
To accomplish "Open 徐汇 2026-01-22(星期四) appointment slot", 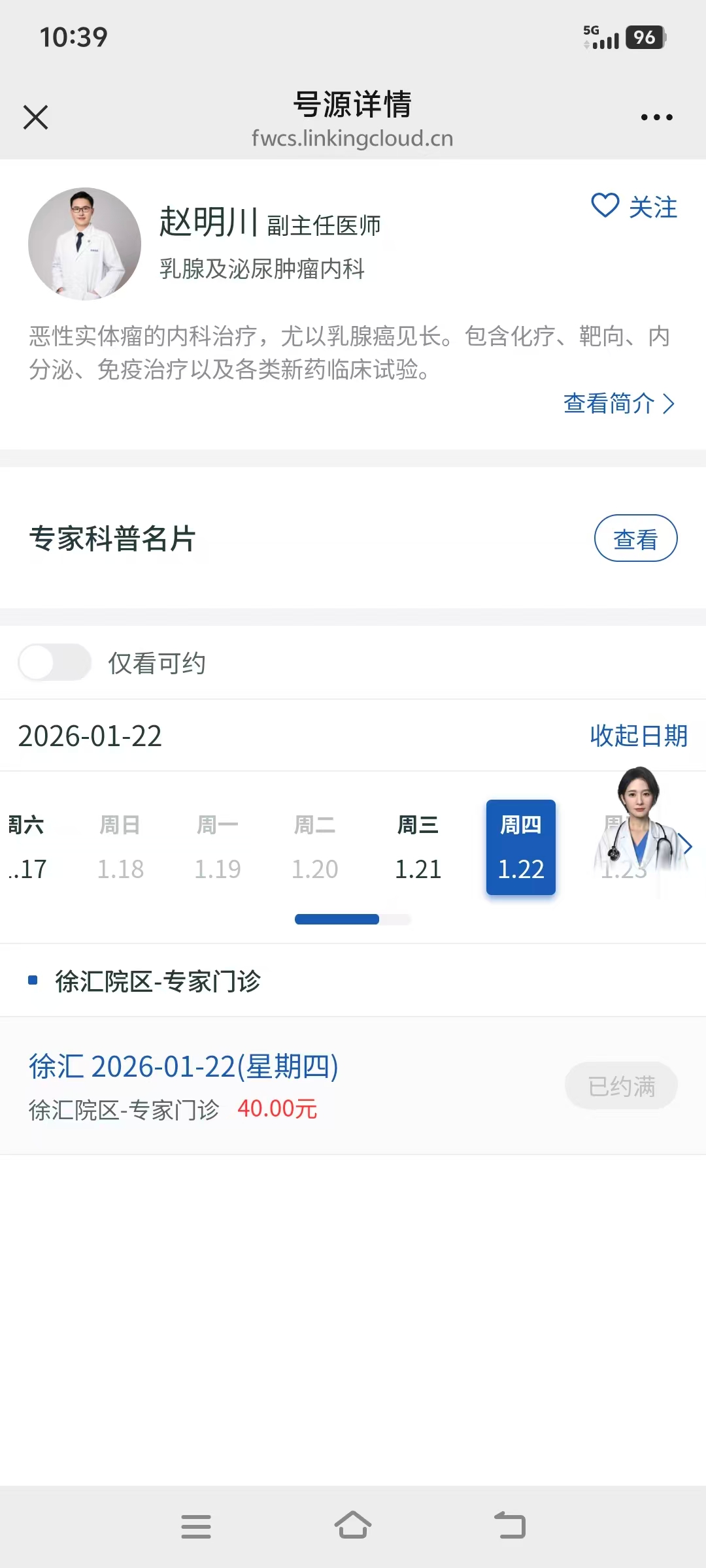I will click(183, 1068).
